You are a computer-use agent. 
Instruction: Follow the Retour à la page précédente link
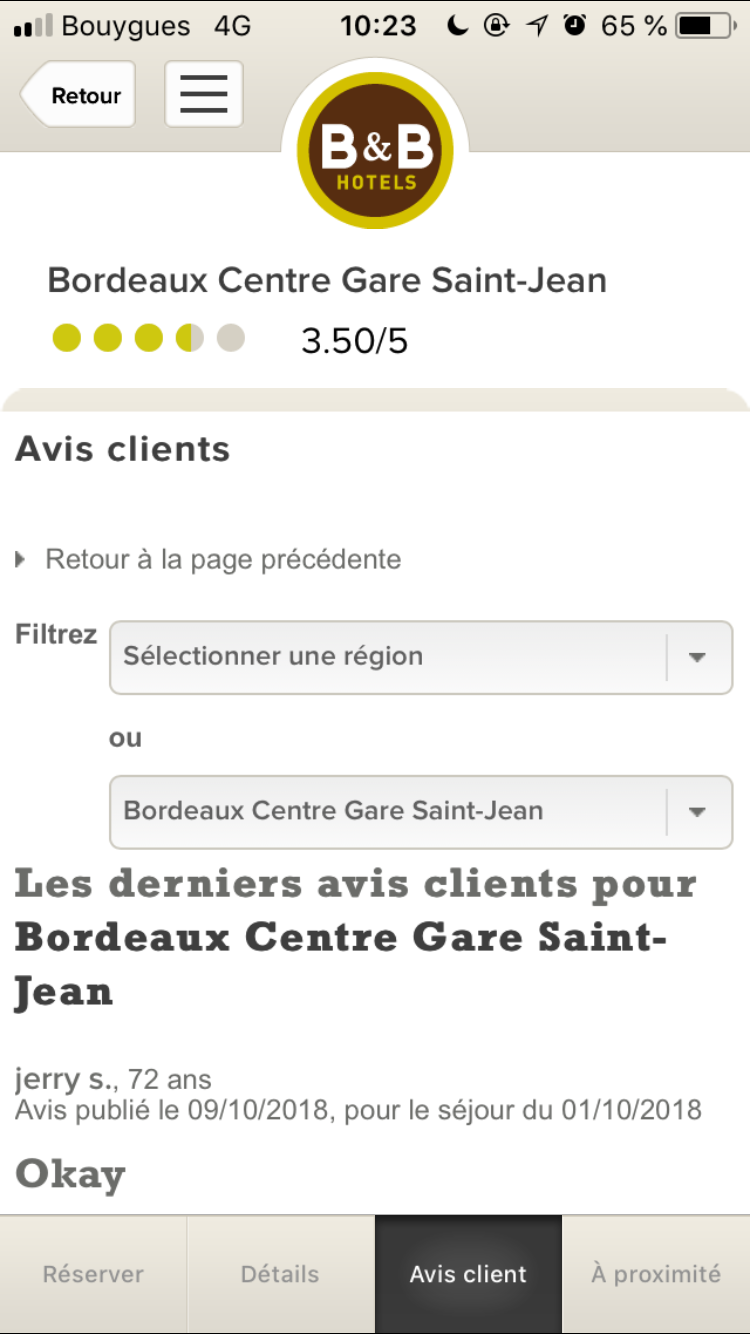[x=223, y=559]
